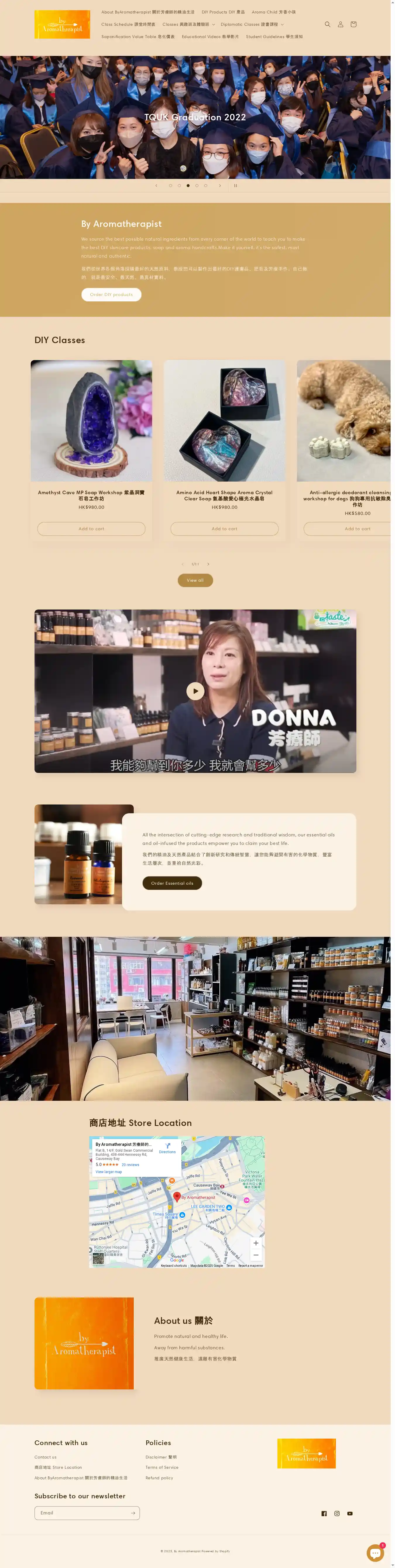
Task: Play the Donna aromatherapist video
Action: tap(195, 691)
